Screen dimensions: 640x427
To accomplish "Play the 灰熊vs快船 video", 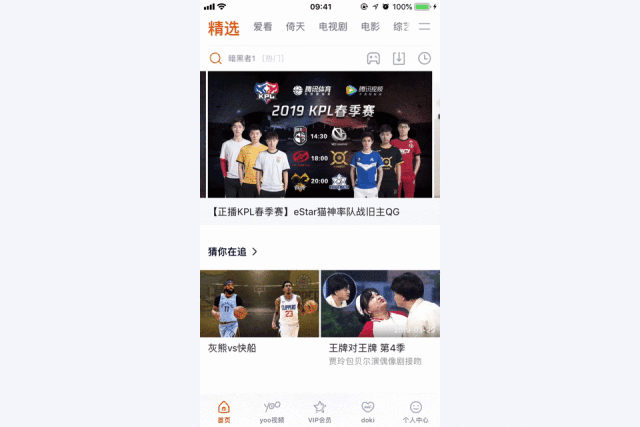I will 259,303.
